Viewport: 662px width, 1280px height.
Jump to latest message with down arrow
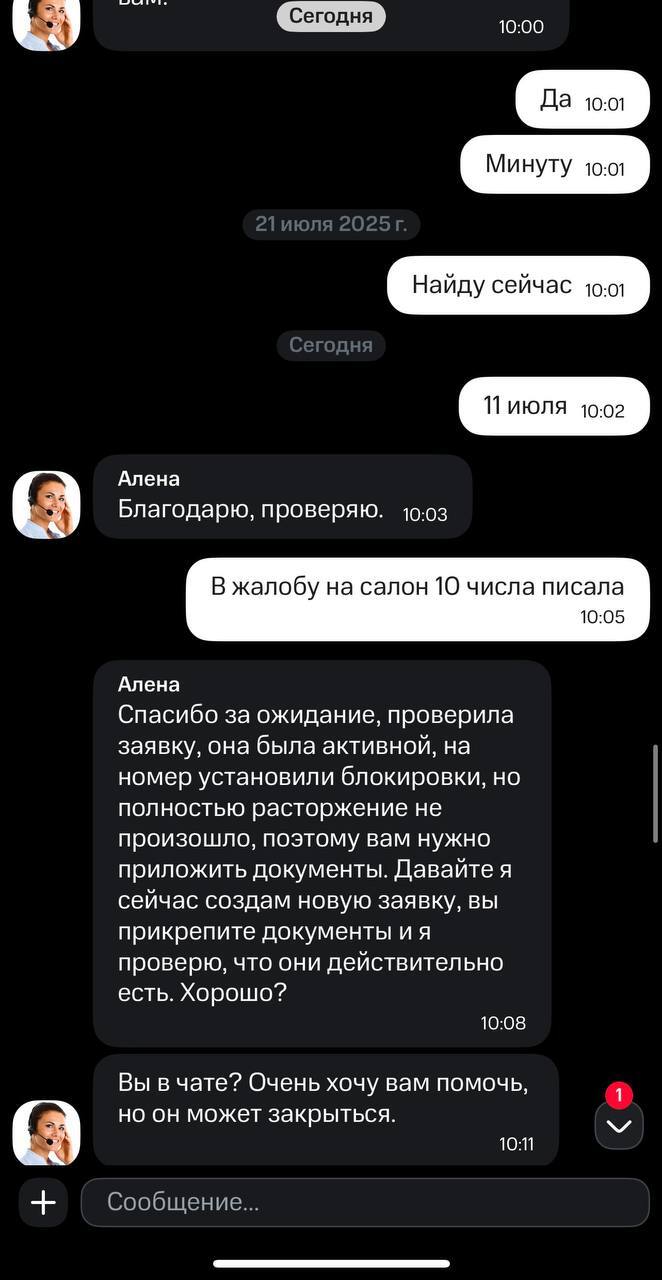point(619,1126)
